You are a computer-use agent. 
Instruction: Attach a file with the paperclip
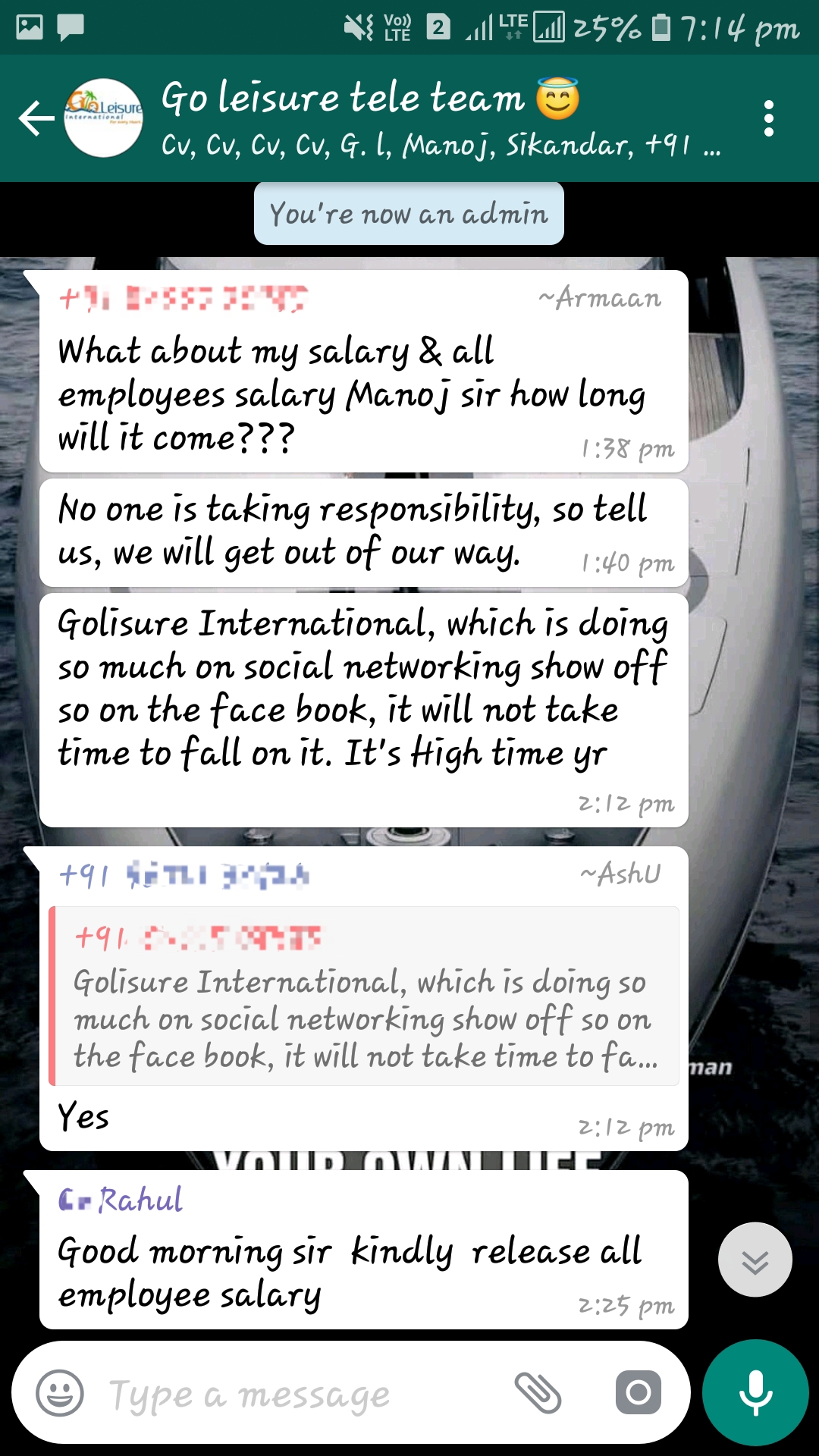(538, 1393)
